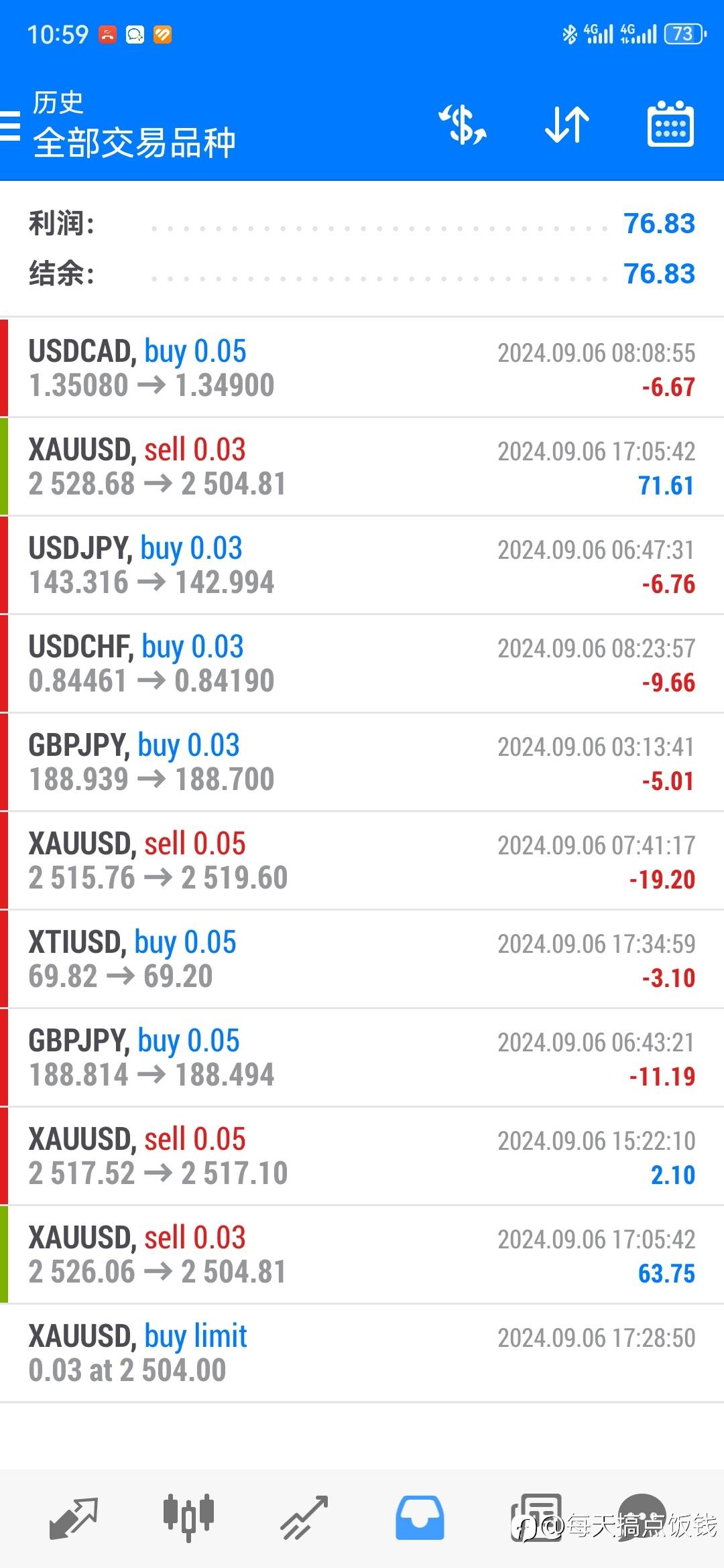
Task: Open the XAUUSD buy limit order details
Action: tap(362, 1353)
